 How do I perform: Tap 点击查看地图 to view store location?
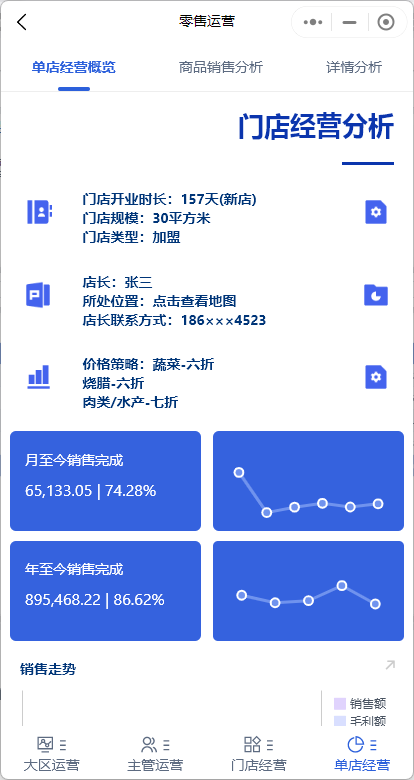point(194,301)
